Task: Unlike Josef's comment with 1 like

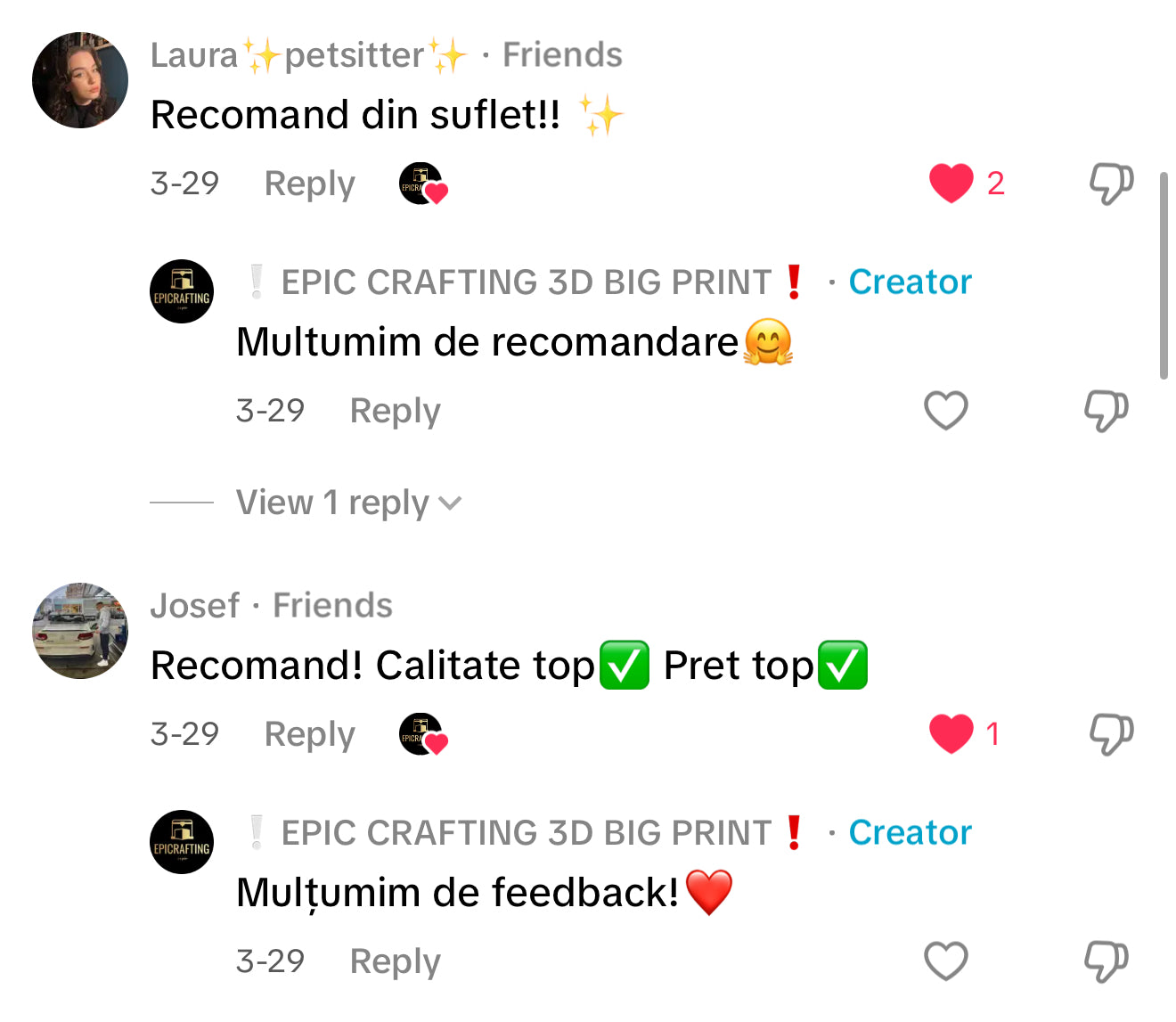Action: click(x=951, y=734)
